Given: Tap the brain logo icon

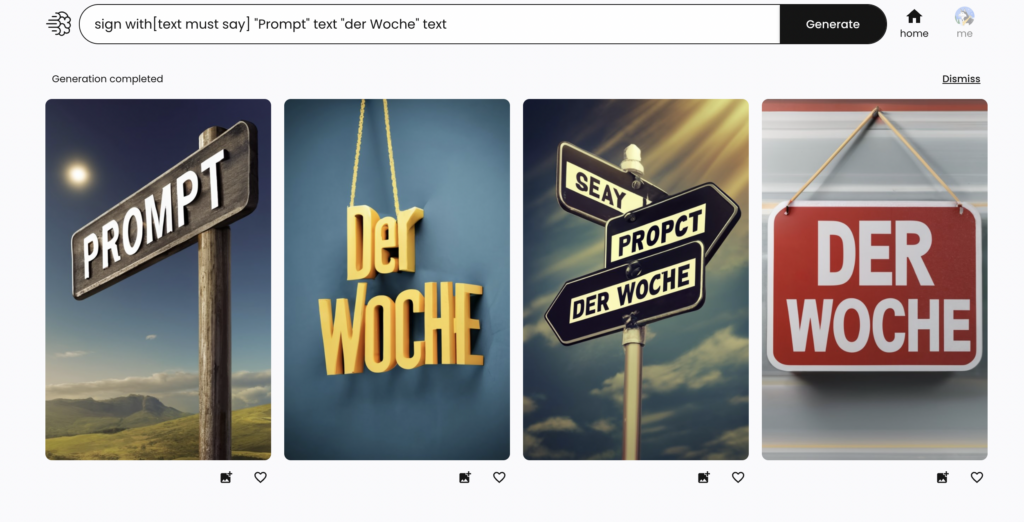Looking at the screenshot, I should [59, 24].
